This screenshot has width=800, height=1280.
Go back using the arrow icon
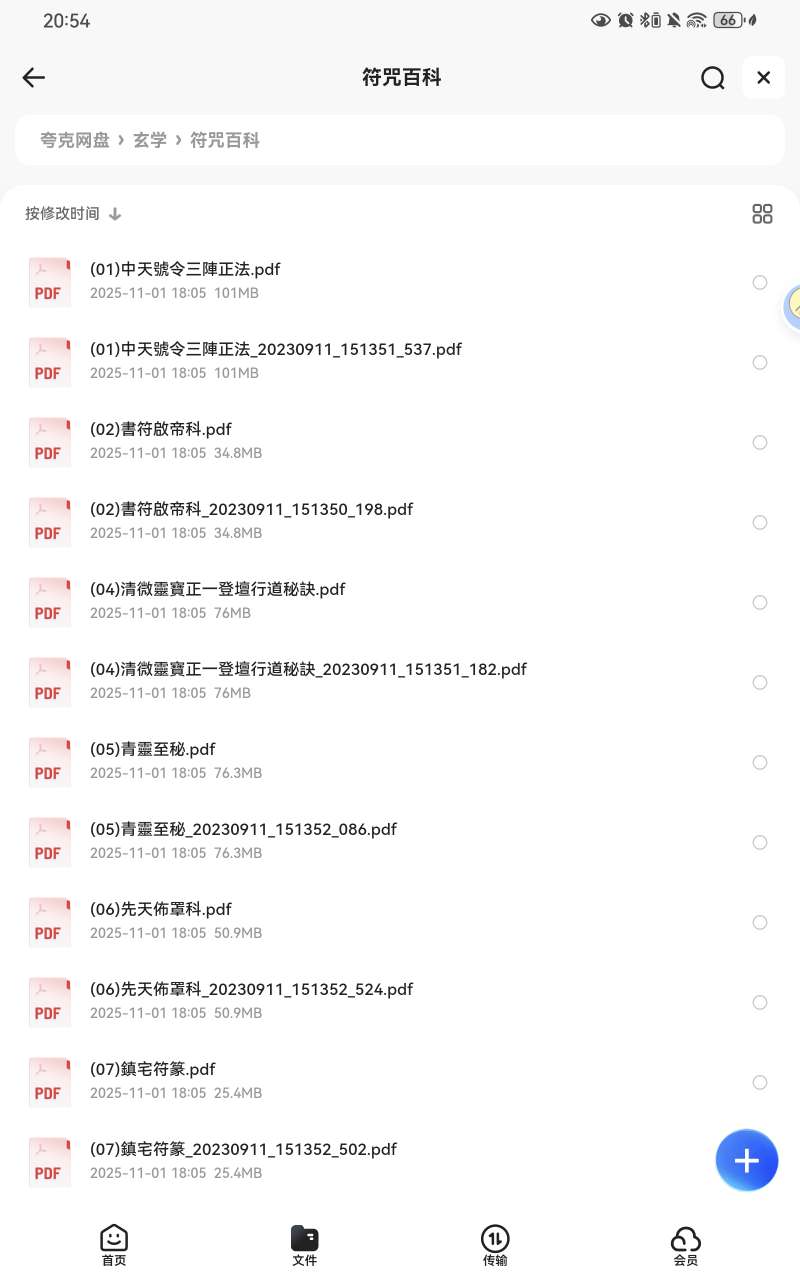pos(33,77)
